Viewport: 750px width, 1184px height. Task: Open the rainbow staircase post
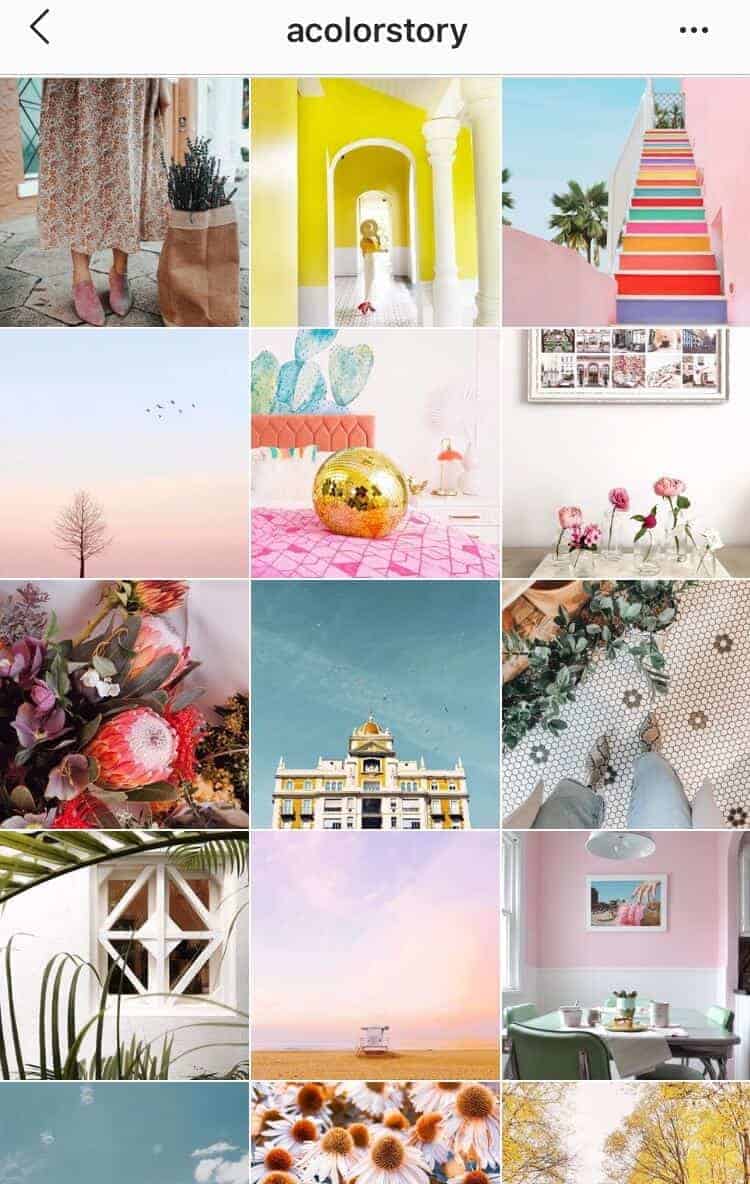[626, 202]
